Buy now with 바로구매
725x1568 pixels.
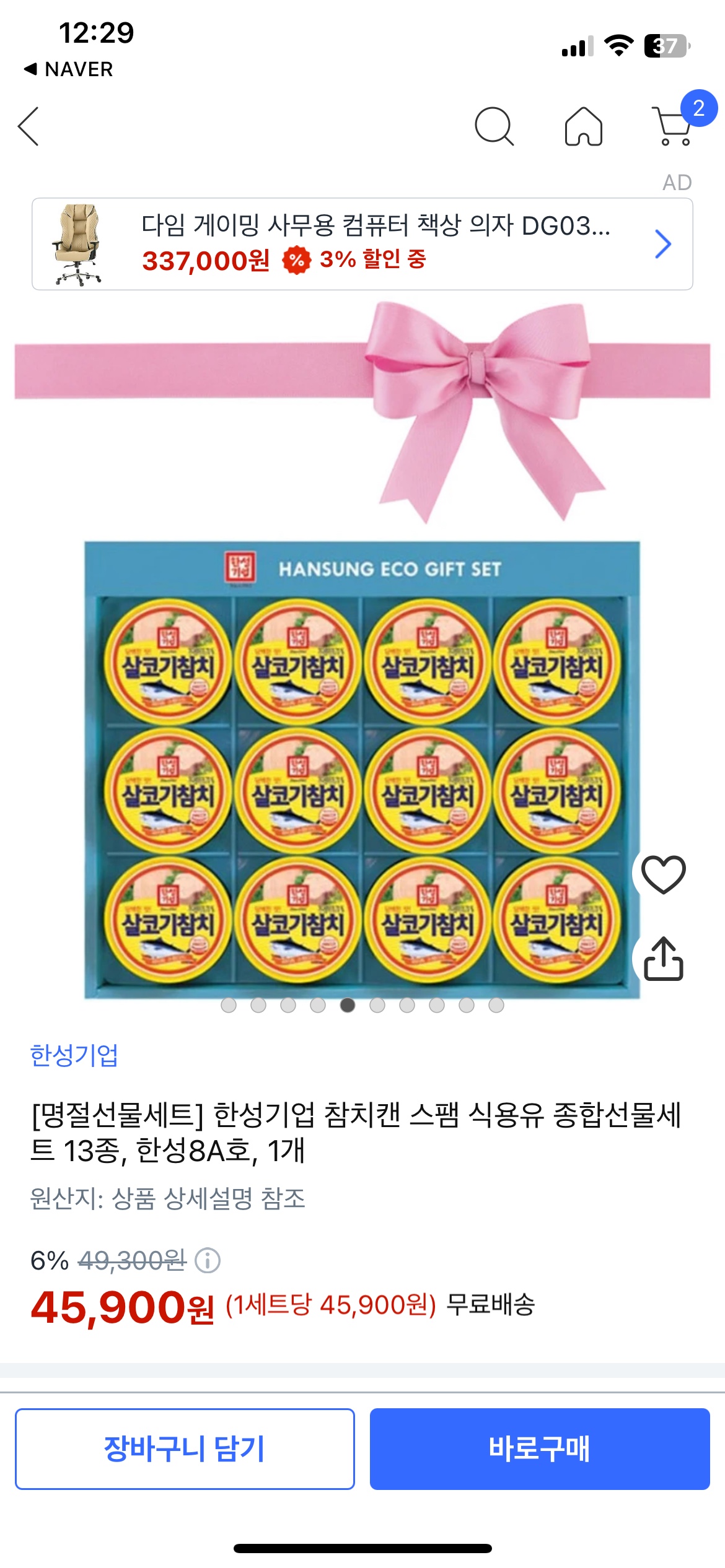539,1448
